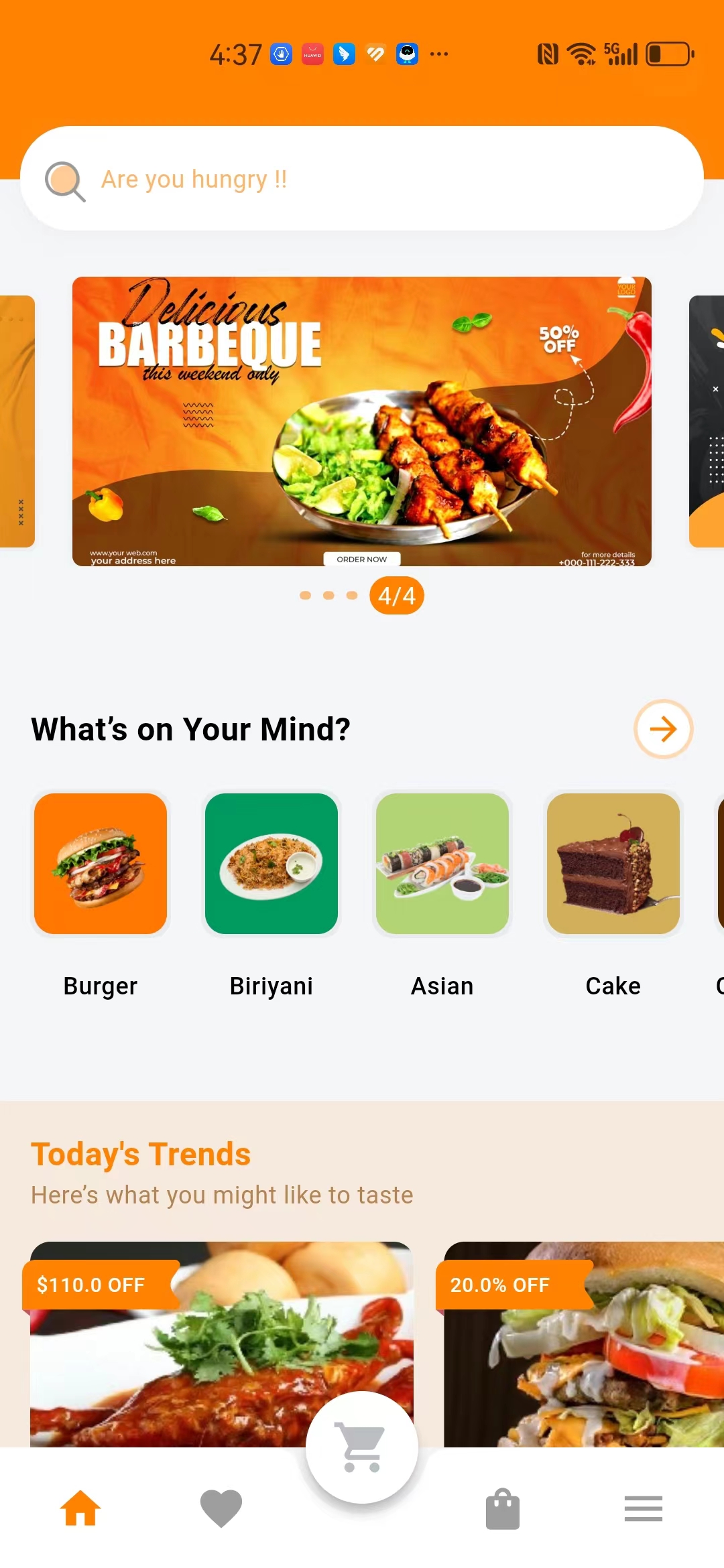Tap the 'Are you hungry' search field
This screenshot has height=1568, width=724.
point(362,179)
